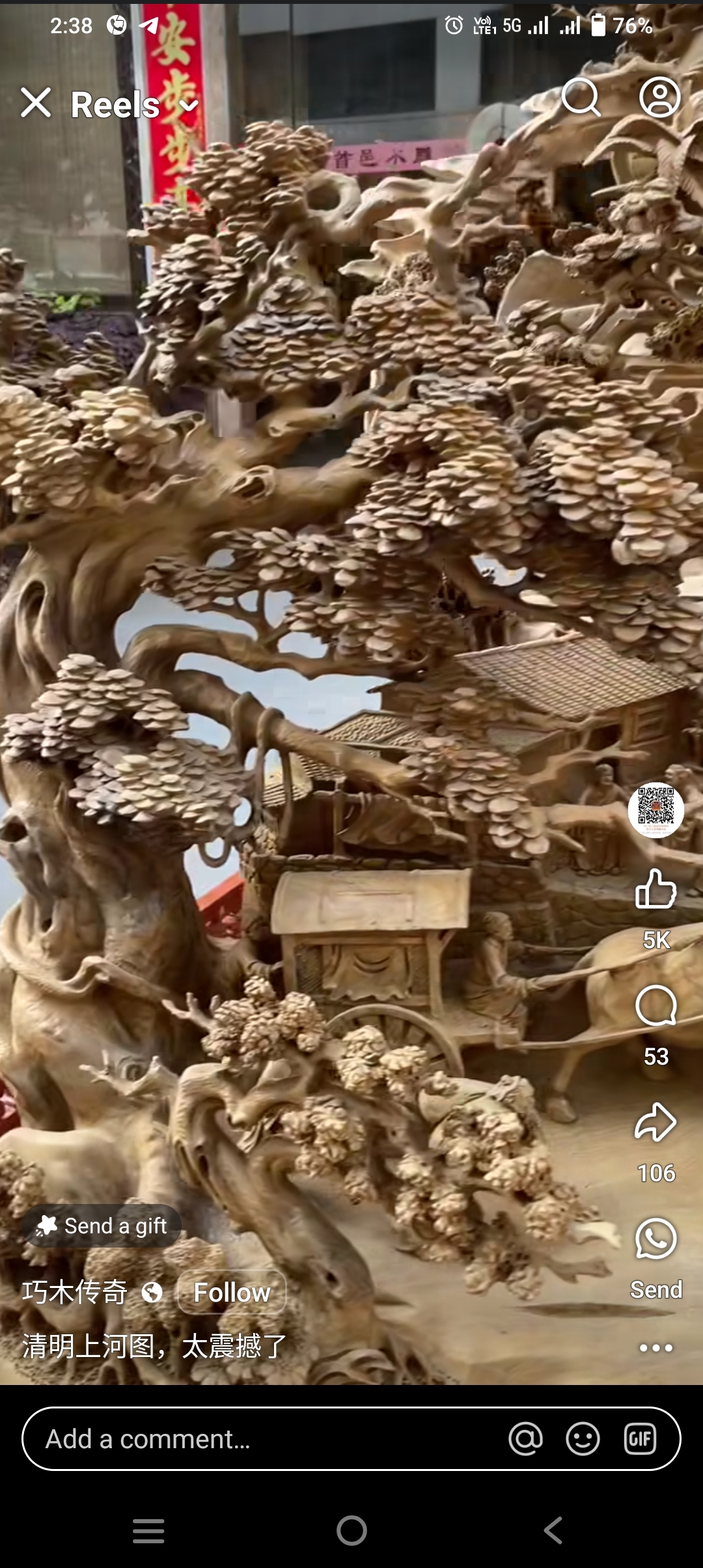
Task: Open the comments bubble
Action: point(655,1006)
